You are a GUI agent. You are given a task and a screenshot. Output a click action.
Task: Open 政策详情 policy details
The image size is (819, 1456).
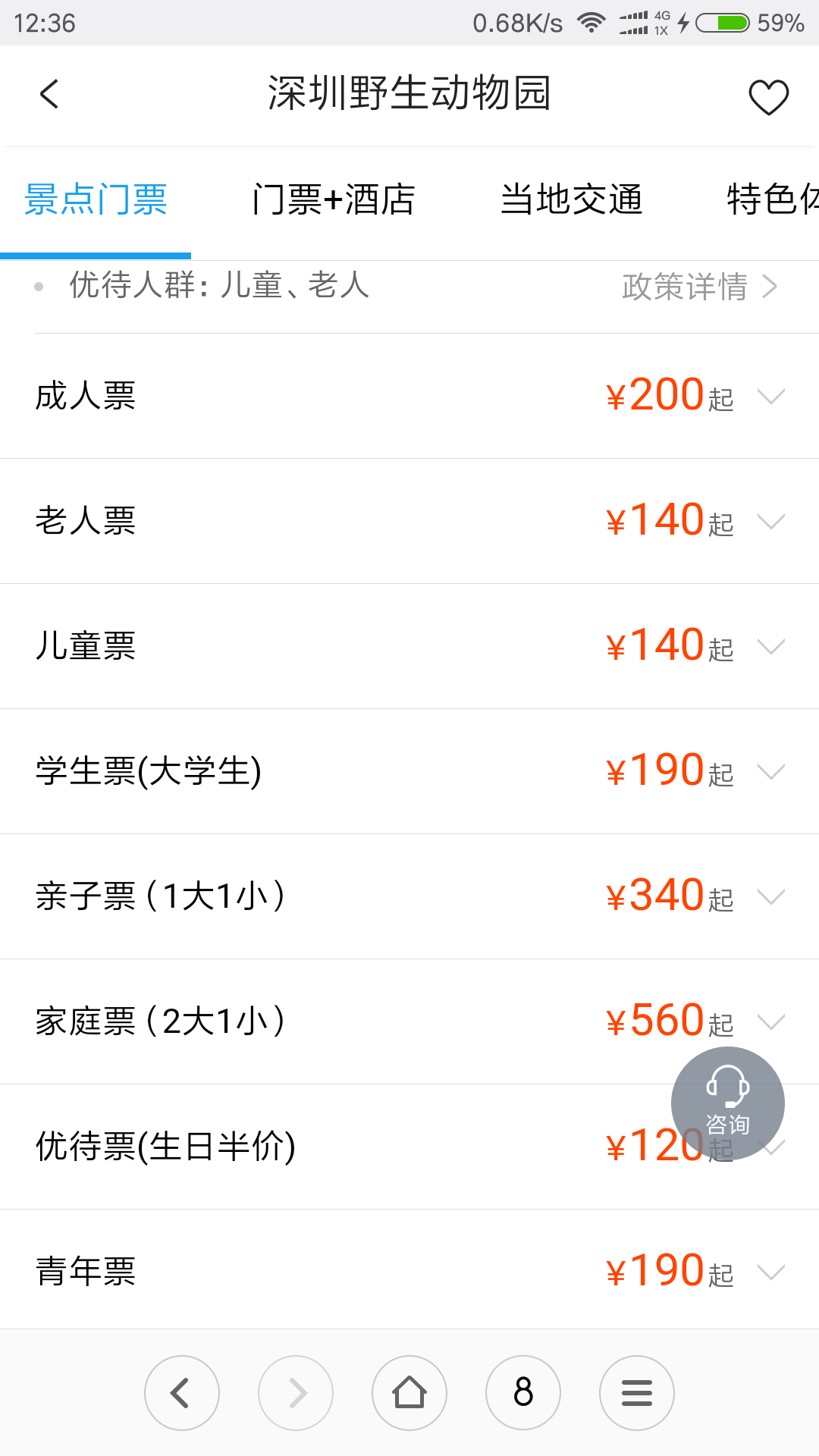click(699, 287)
